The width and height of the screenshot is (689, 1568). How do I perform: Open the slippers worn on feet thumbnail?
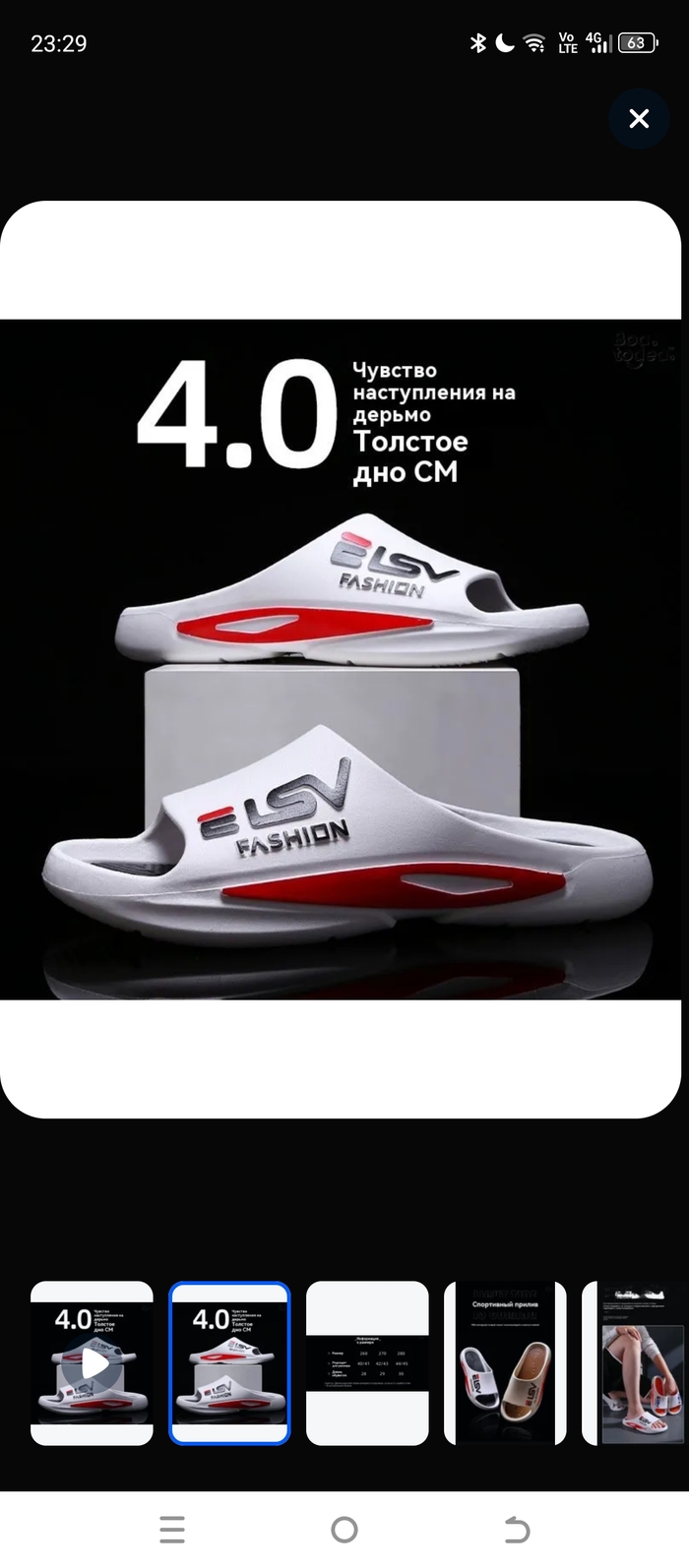pyautogui.click(x=640, y=1362)
